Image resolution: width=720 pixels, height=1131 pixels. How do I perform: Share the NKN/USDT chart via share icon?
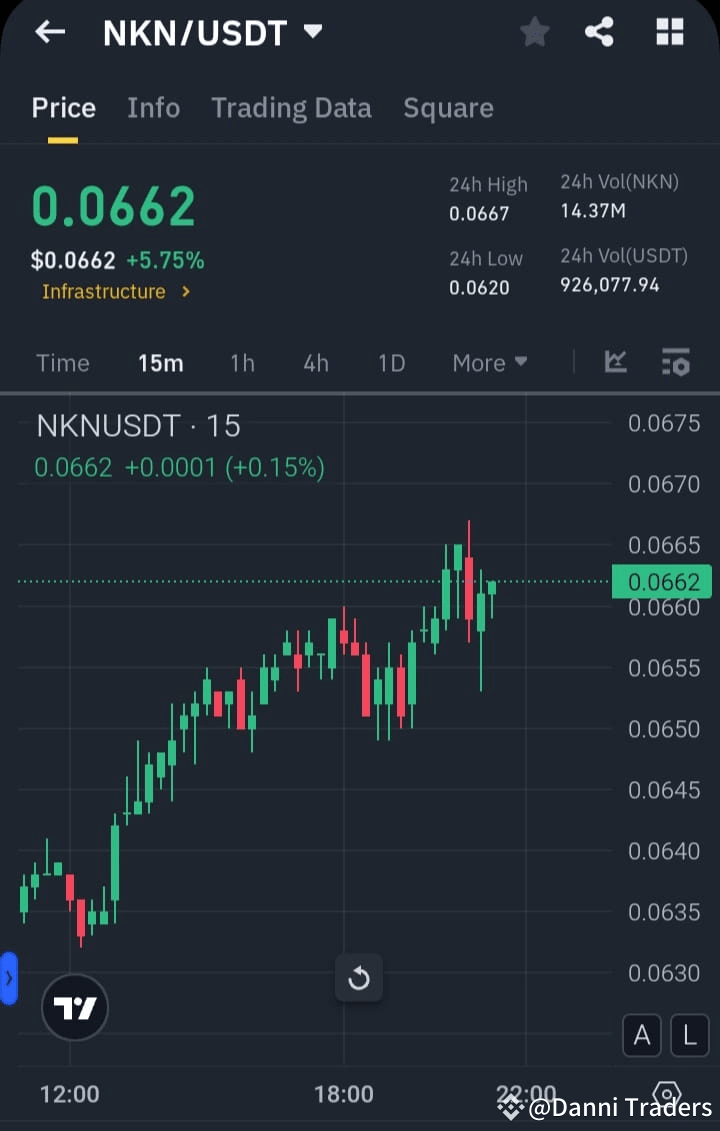tap(600, 31)
